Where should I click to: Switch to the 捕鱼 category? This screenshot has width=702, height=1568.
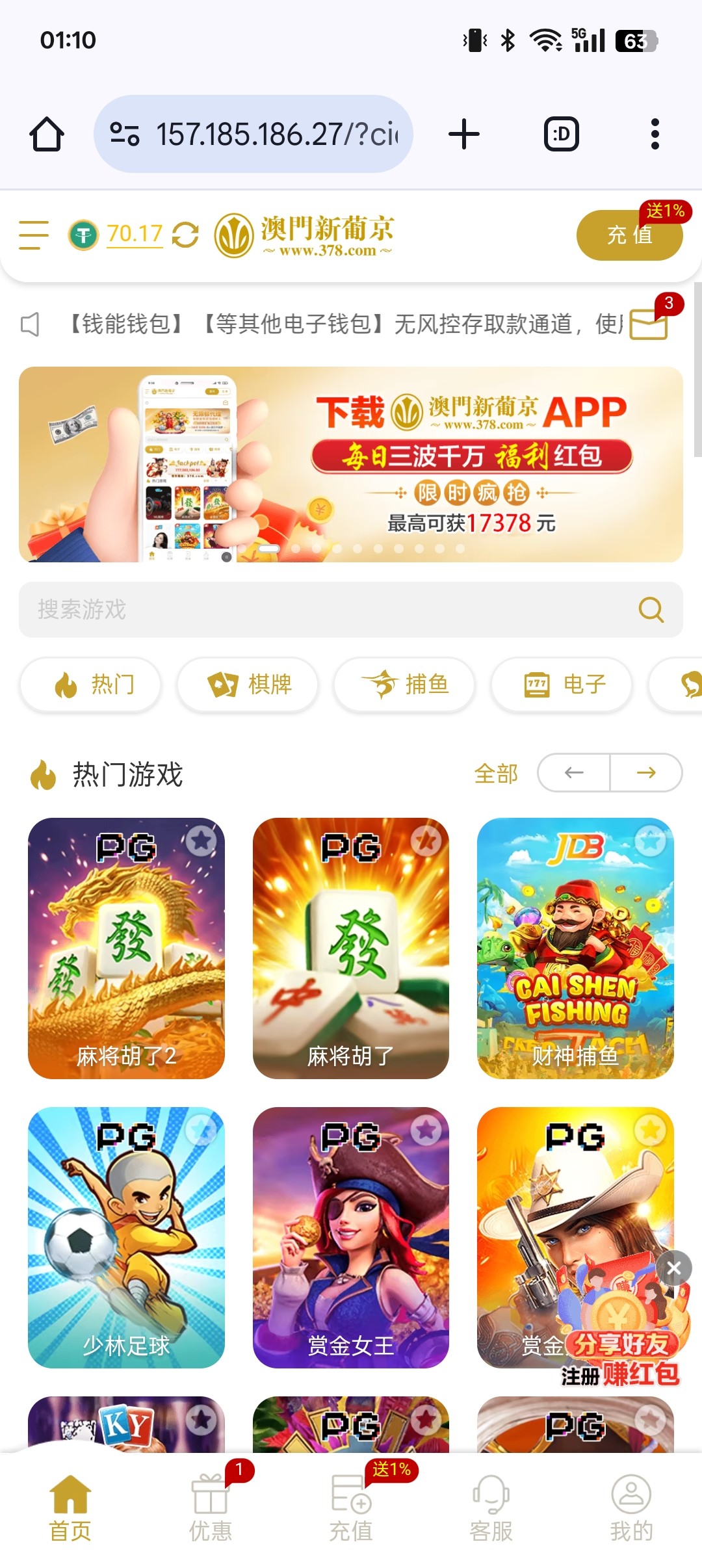click(404, 685)
